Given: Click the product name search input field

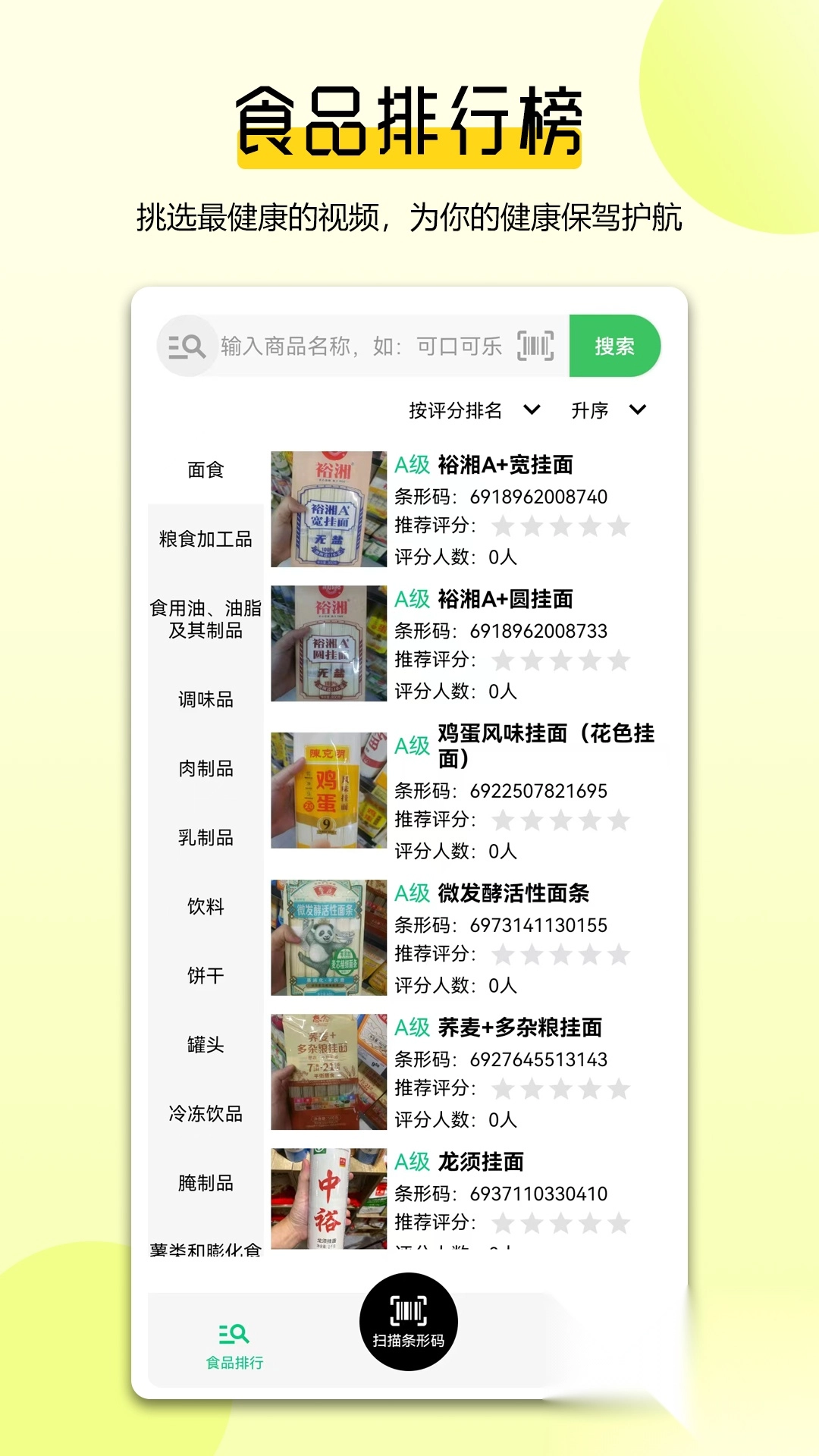Looking at the screenshot, I should [x=356, y=346].
